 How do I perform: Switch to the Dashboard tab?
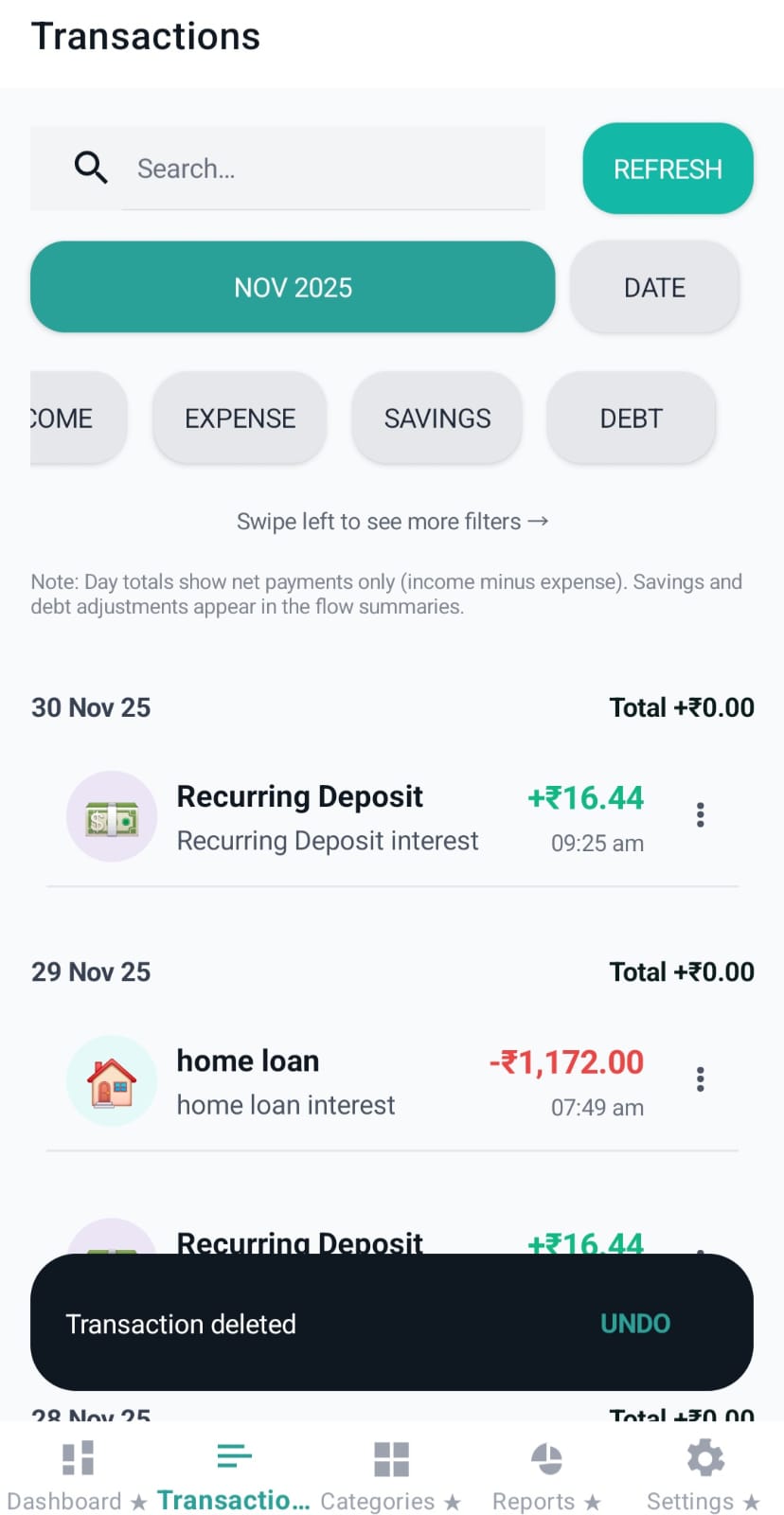(78, 1475)
